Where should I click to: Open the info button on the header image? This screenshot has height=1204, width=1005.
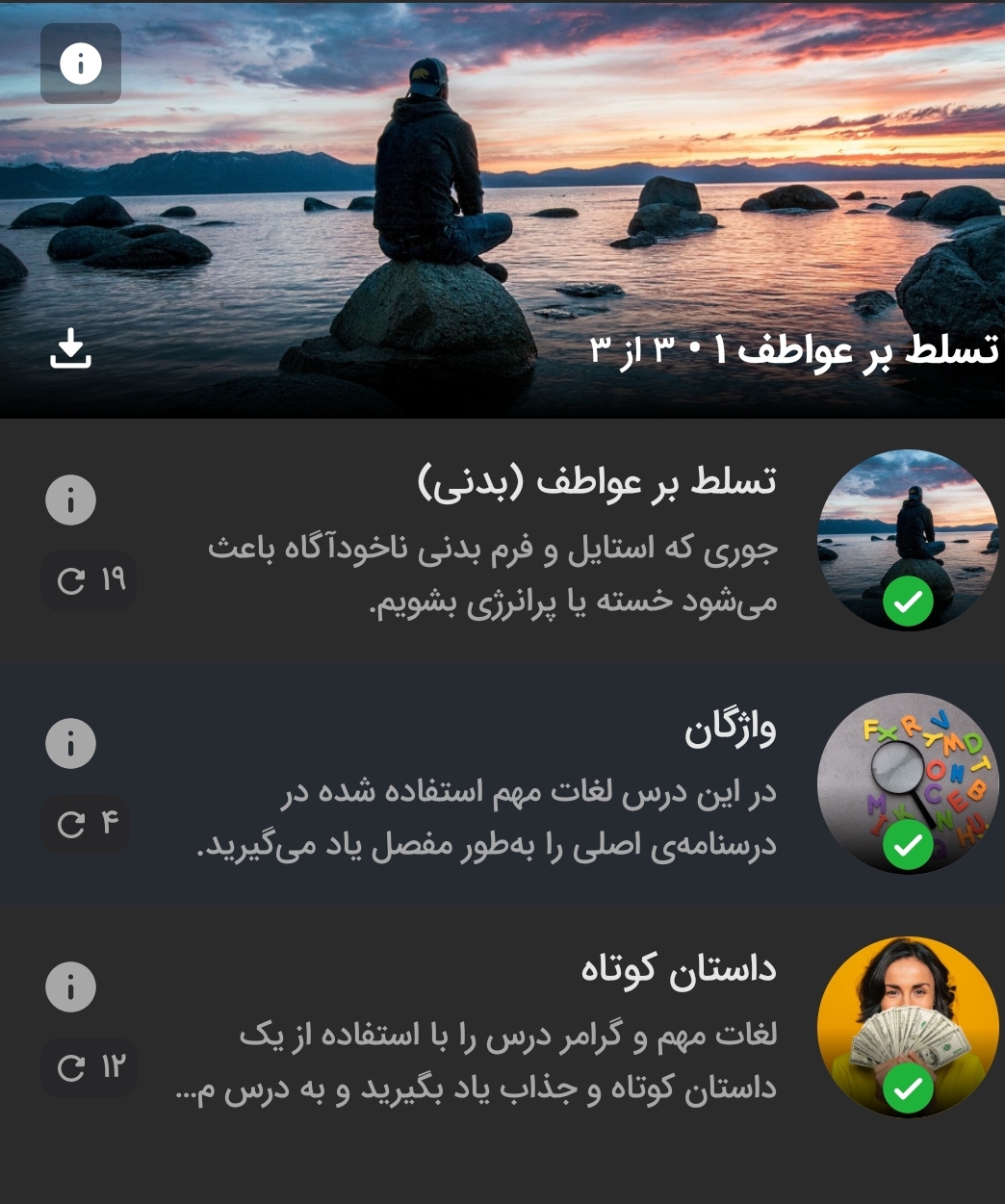click(81, 64)
